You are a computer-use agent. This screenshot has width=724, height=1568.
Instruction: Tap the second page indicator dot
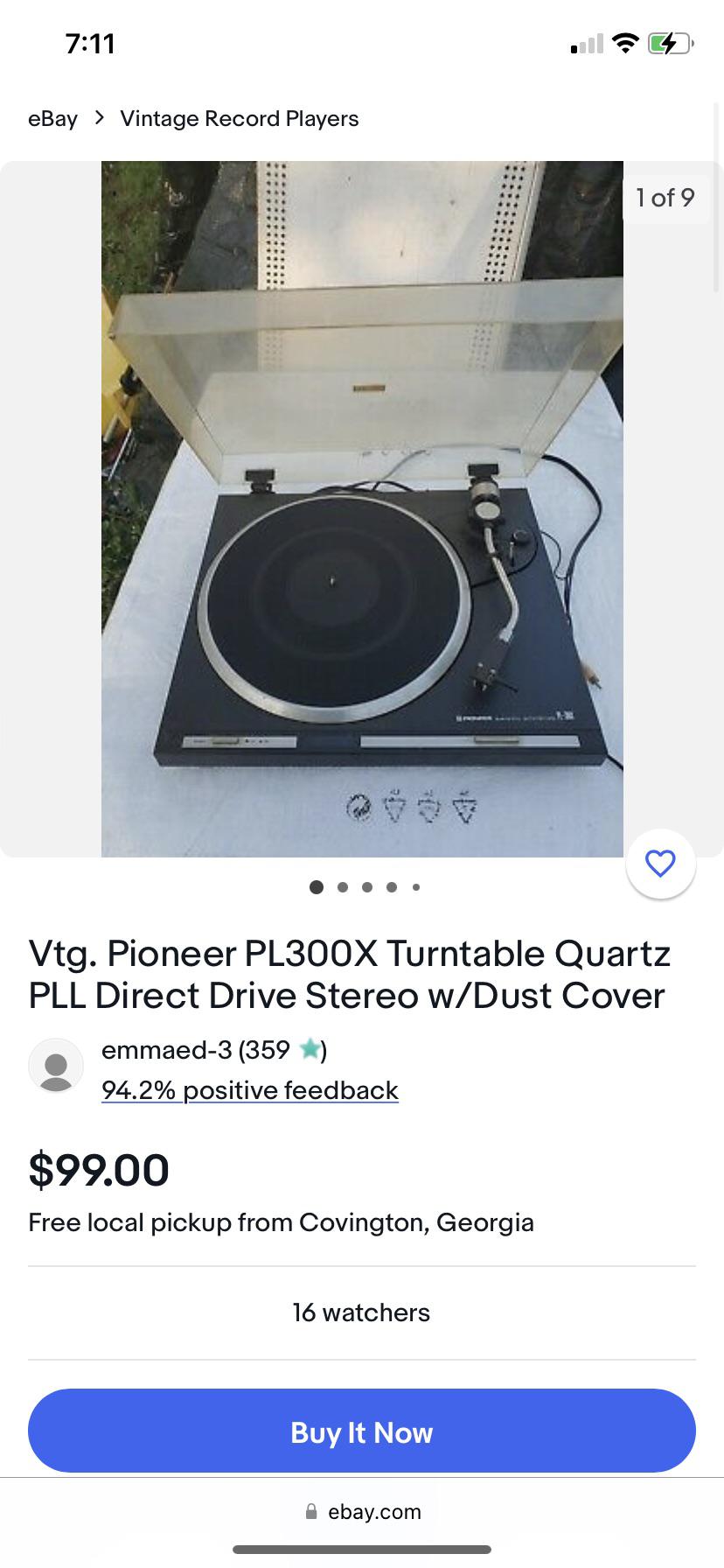click(x=343, y=886)
